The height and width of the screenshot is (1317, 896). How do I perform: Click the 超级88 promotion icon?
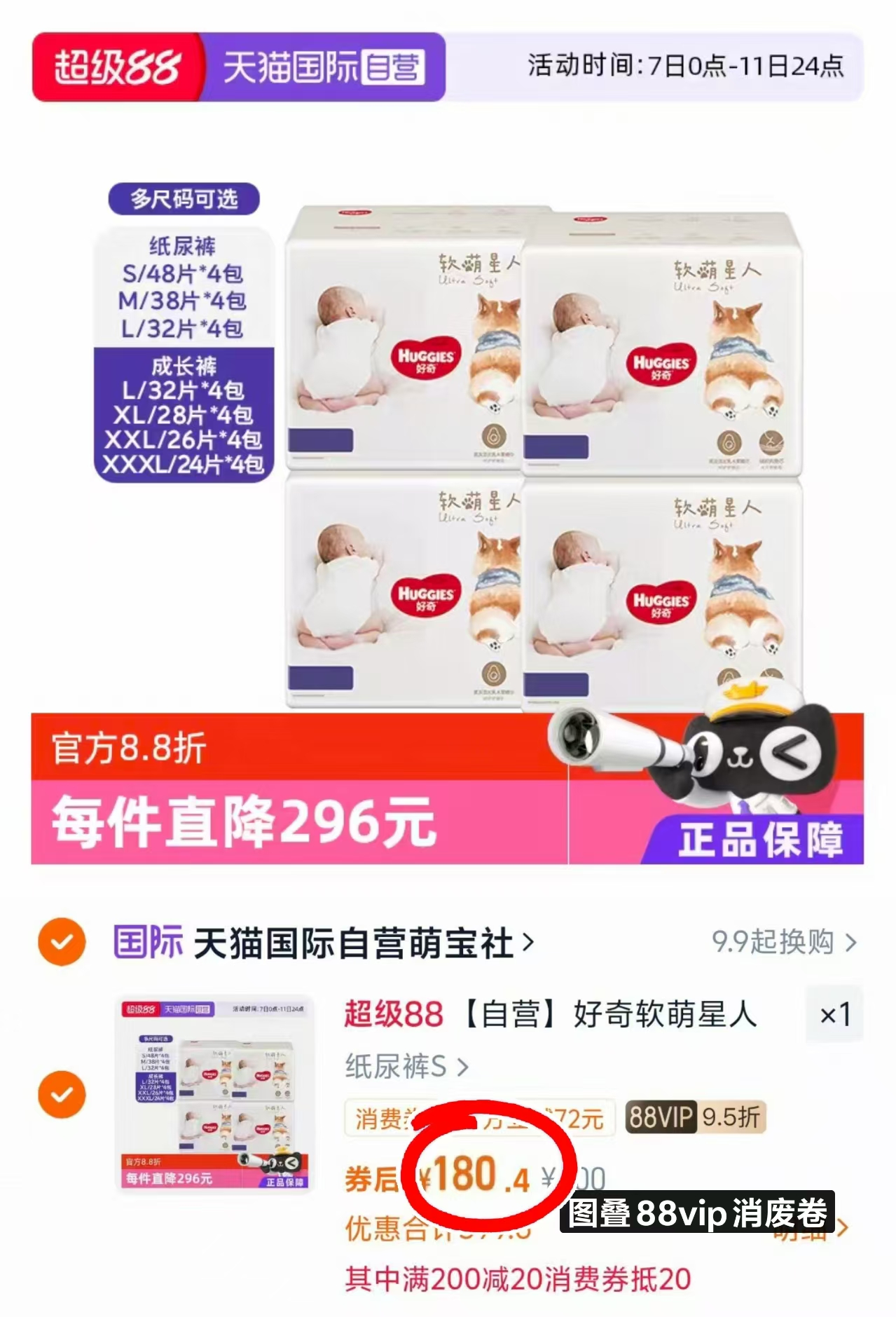pyautogui.click(x=118, y=67)
